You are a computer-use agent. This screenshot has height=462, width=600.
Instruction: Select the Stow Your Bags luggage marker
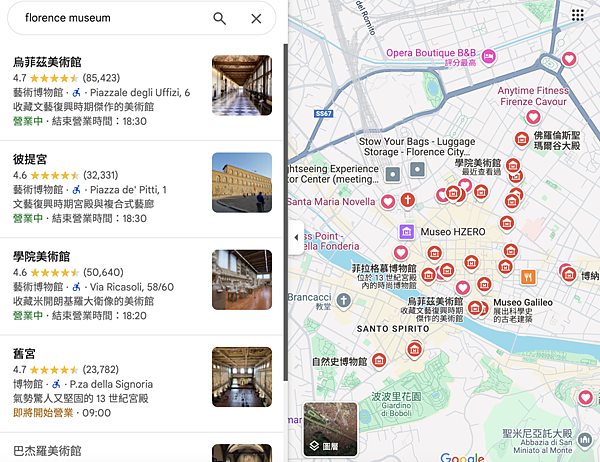[x=393, y=174]
